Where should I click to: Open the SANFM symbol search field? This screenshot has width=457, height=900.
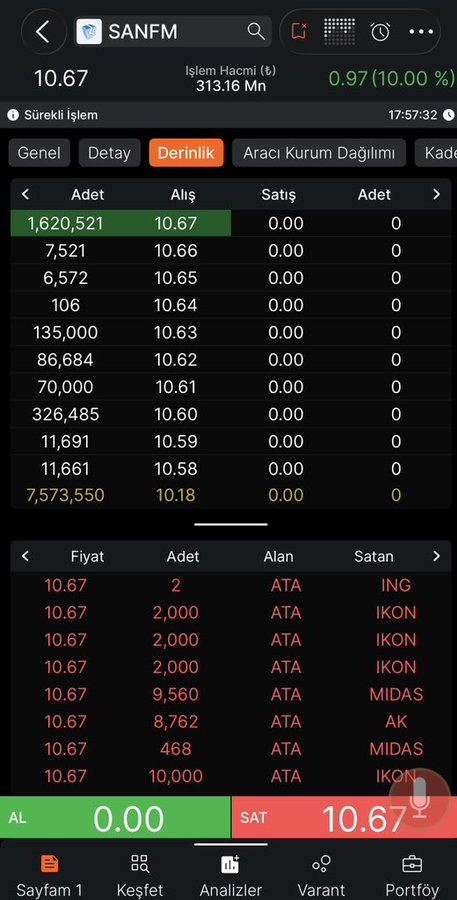pyautogui.click(x=173, y=32)
